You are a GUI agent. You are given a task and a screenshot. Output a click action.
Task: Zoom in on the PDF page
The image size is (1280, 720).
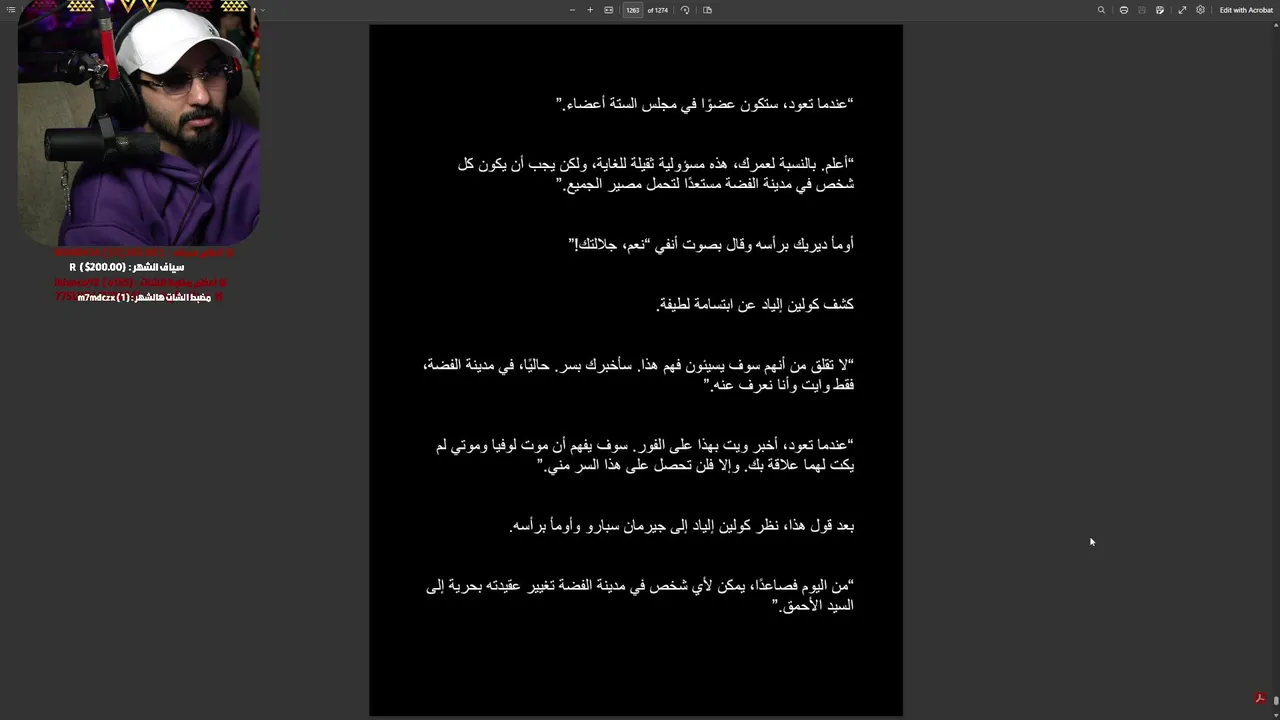click(590, 10)
